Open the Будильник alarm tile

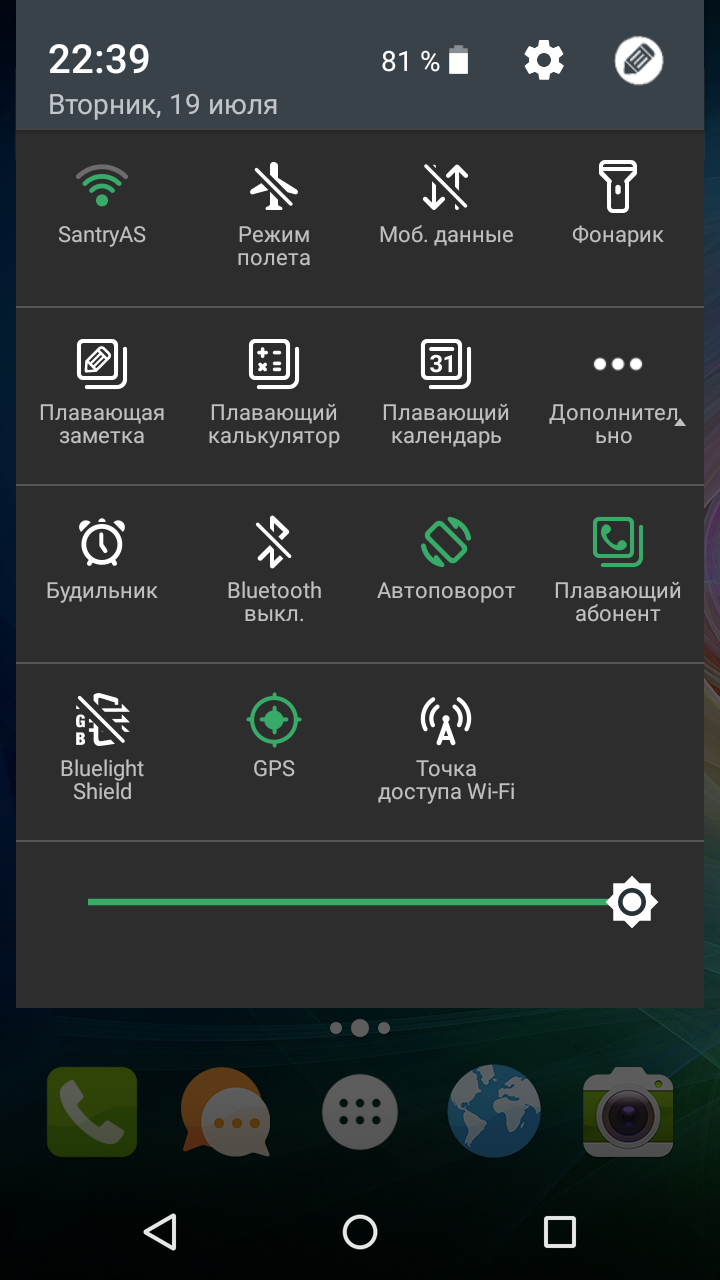[102, 543]
